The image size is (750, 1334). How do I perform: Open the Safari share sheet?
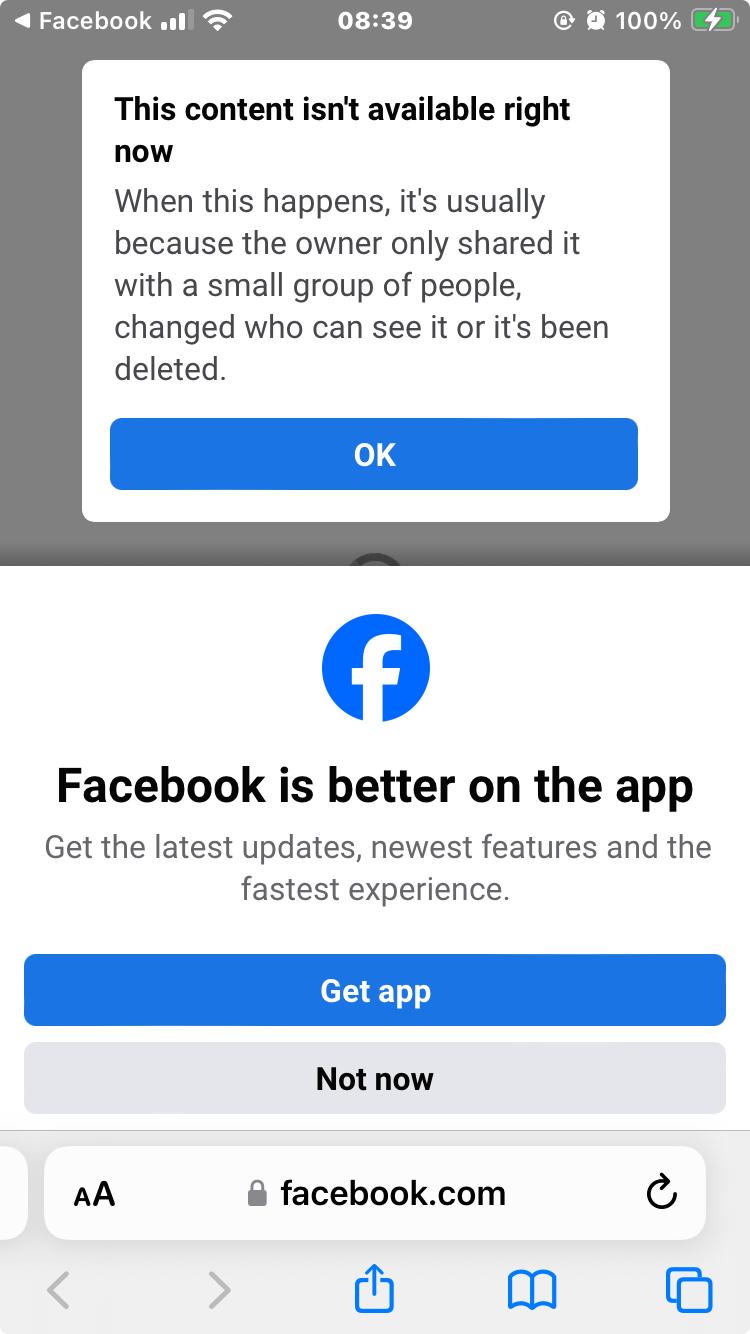click(375, 1288)
